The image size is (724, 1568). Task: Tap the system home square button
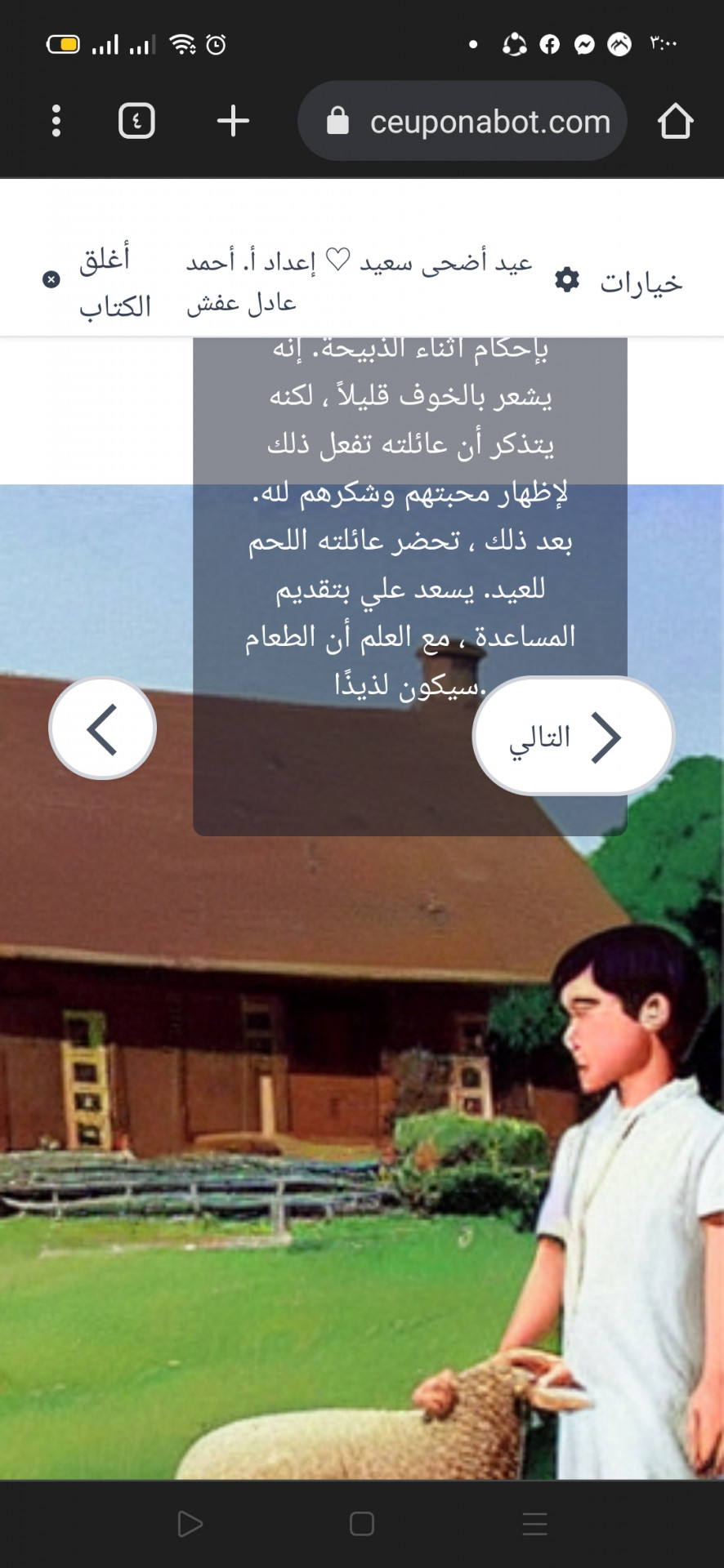coord(361,1524)
